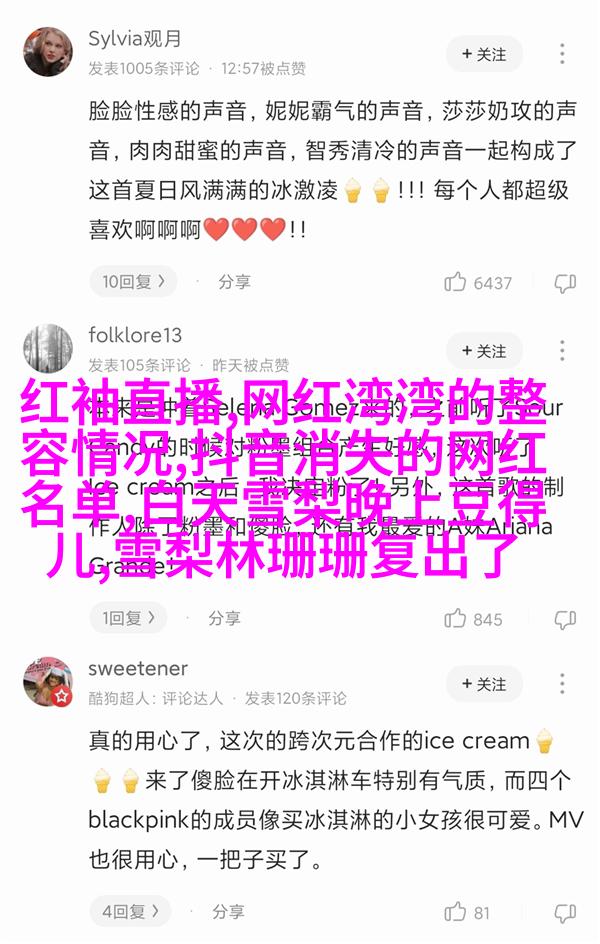Image resolution: width=600 pixels, height=944 pixels.
Task: Expand the 4 replies under sweetener's comment
Action: [129, 911]
